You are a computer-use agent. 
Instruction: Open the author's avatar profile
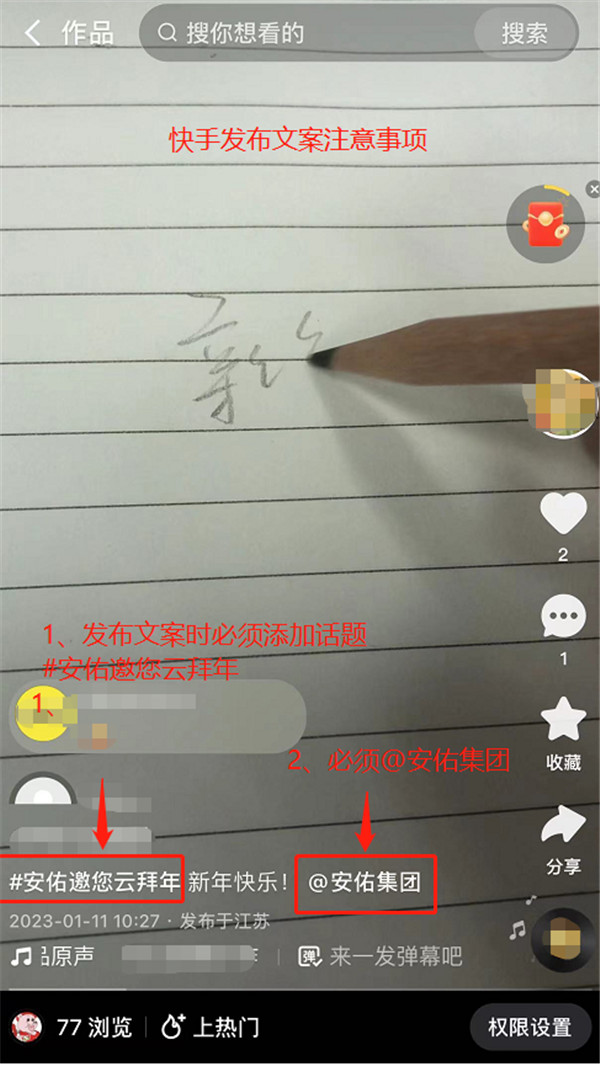click(562, 402)
